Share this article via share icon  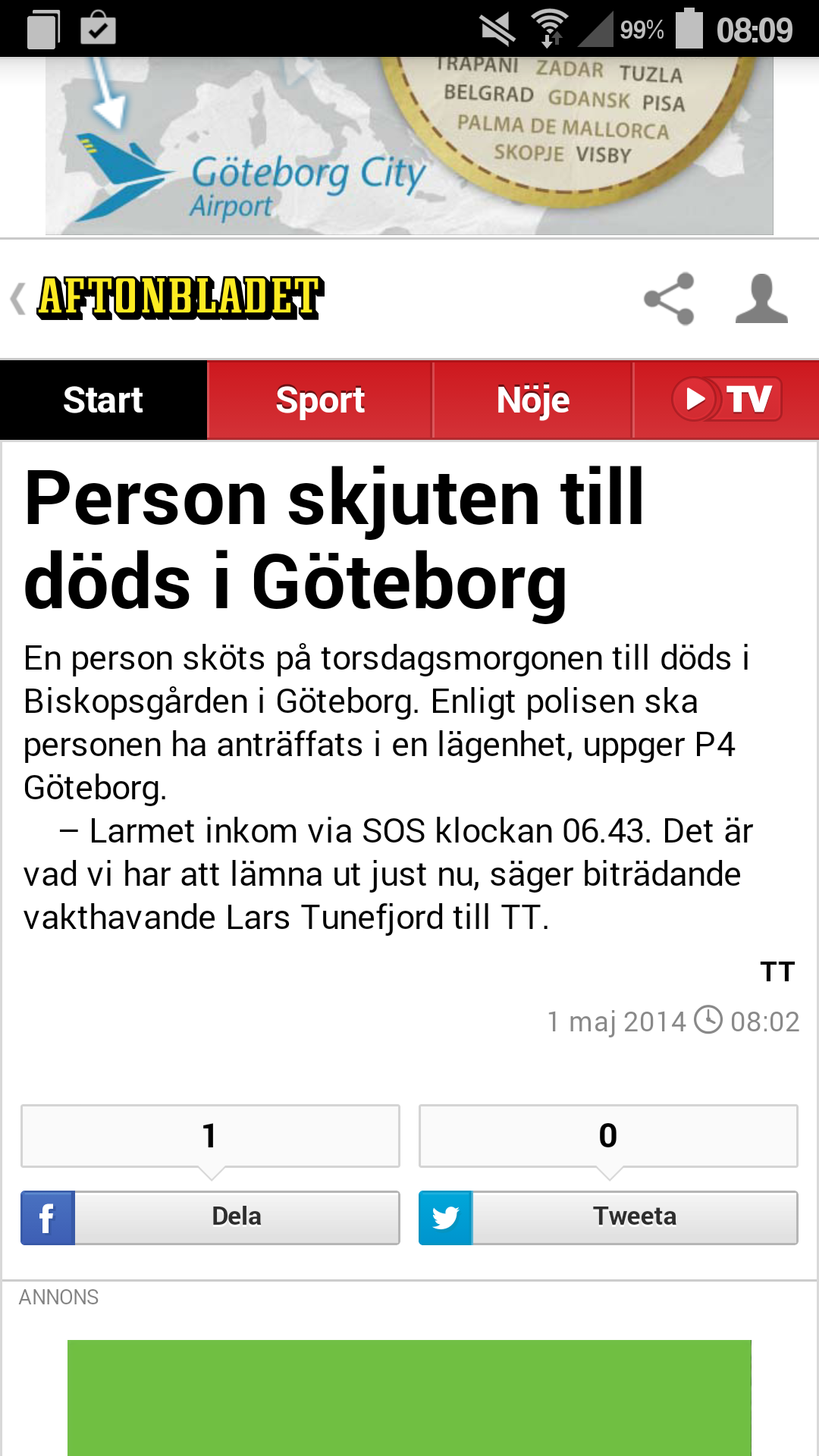tap(669, 299)
